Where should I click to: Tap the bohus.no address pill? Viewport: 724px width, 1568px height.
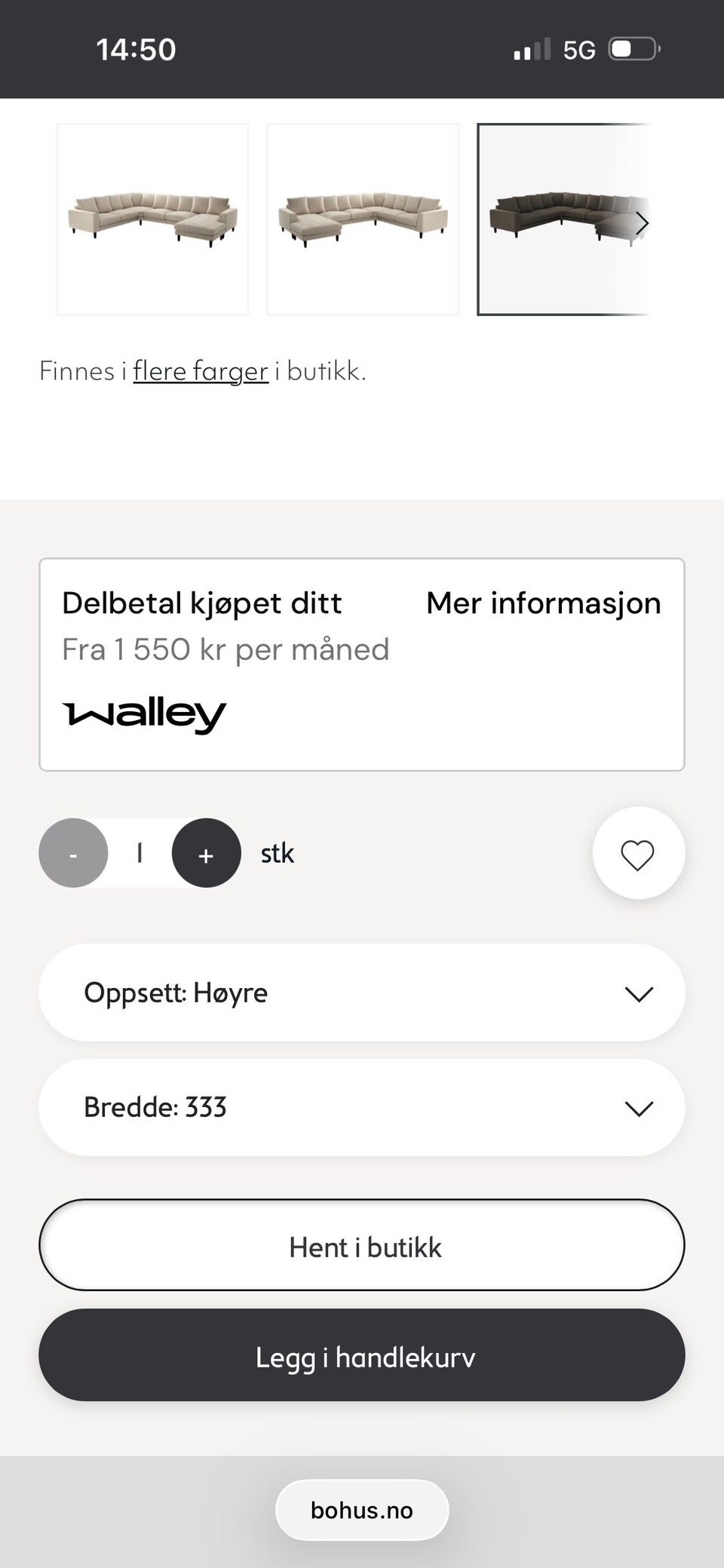click(362, 1509)
